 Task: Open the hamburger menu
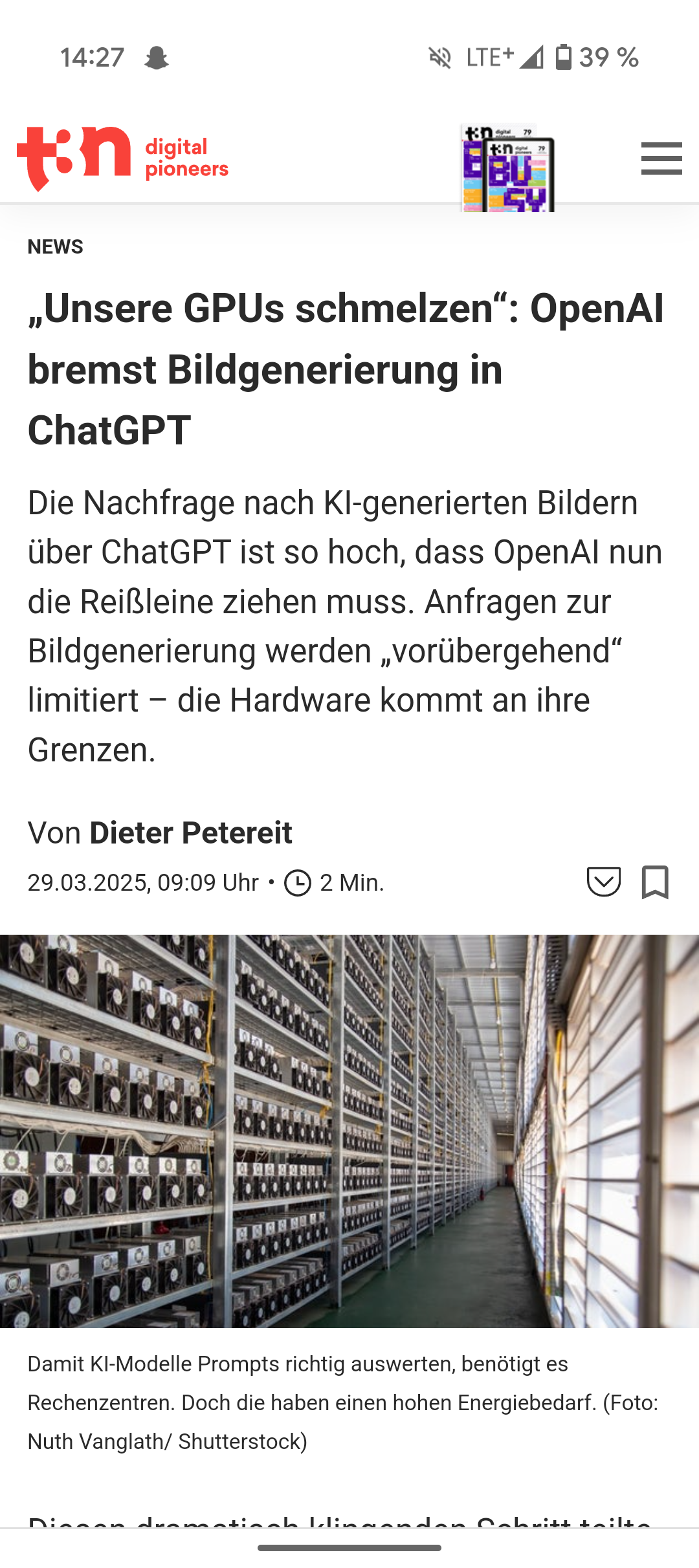[x=661, y=158]
